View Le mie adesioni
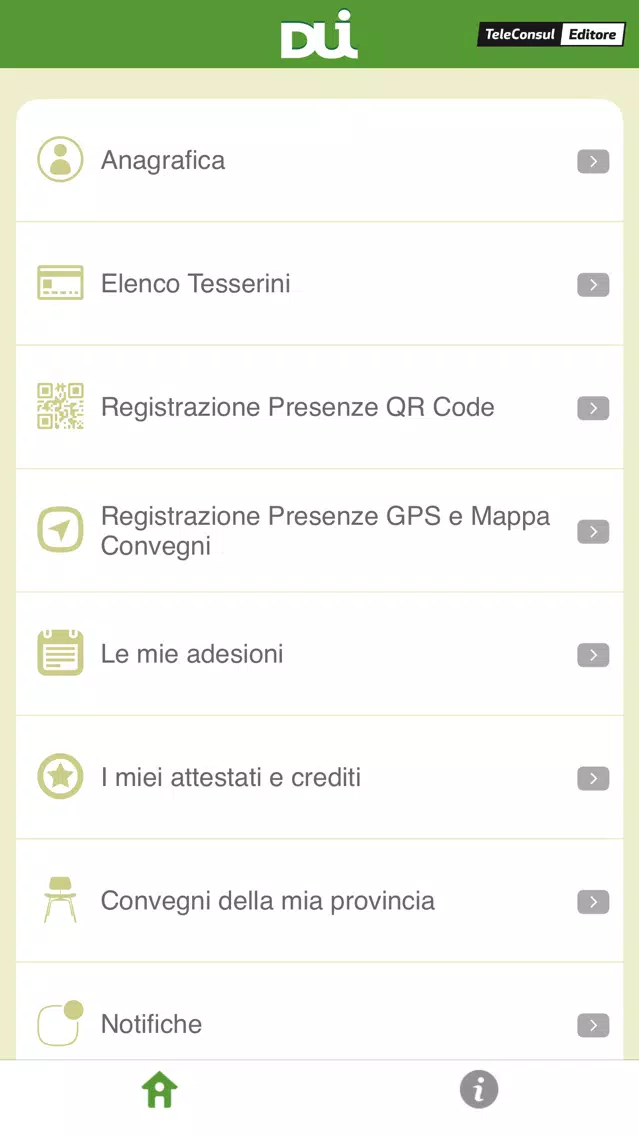The width and height of the screenshot is (639, 1136). point(320,653)
